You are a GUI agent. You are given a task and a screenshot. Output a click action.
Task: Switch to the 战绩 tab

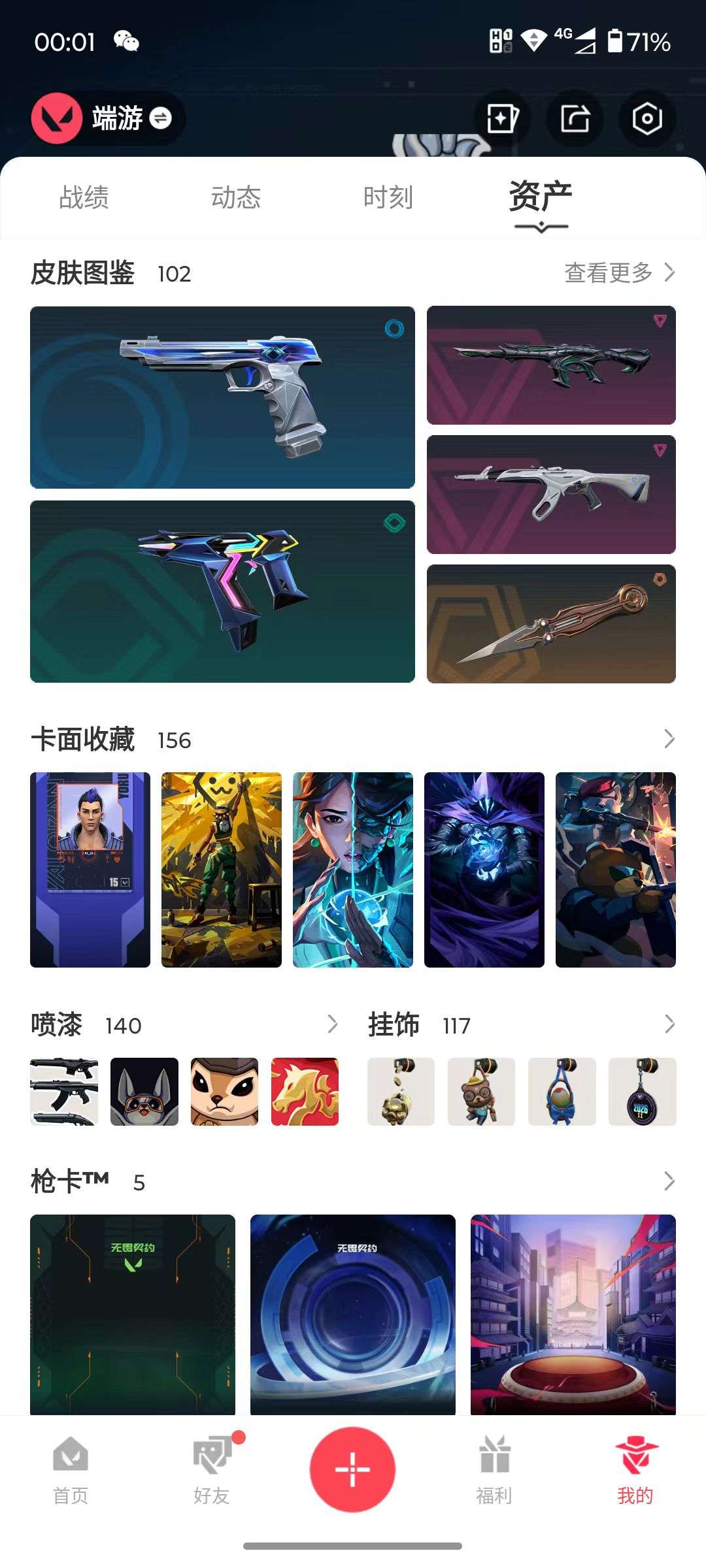click(x=82, y=197)
